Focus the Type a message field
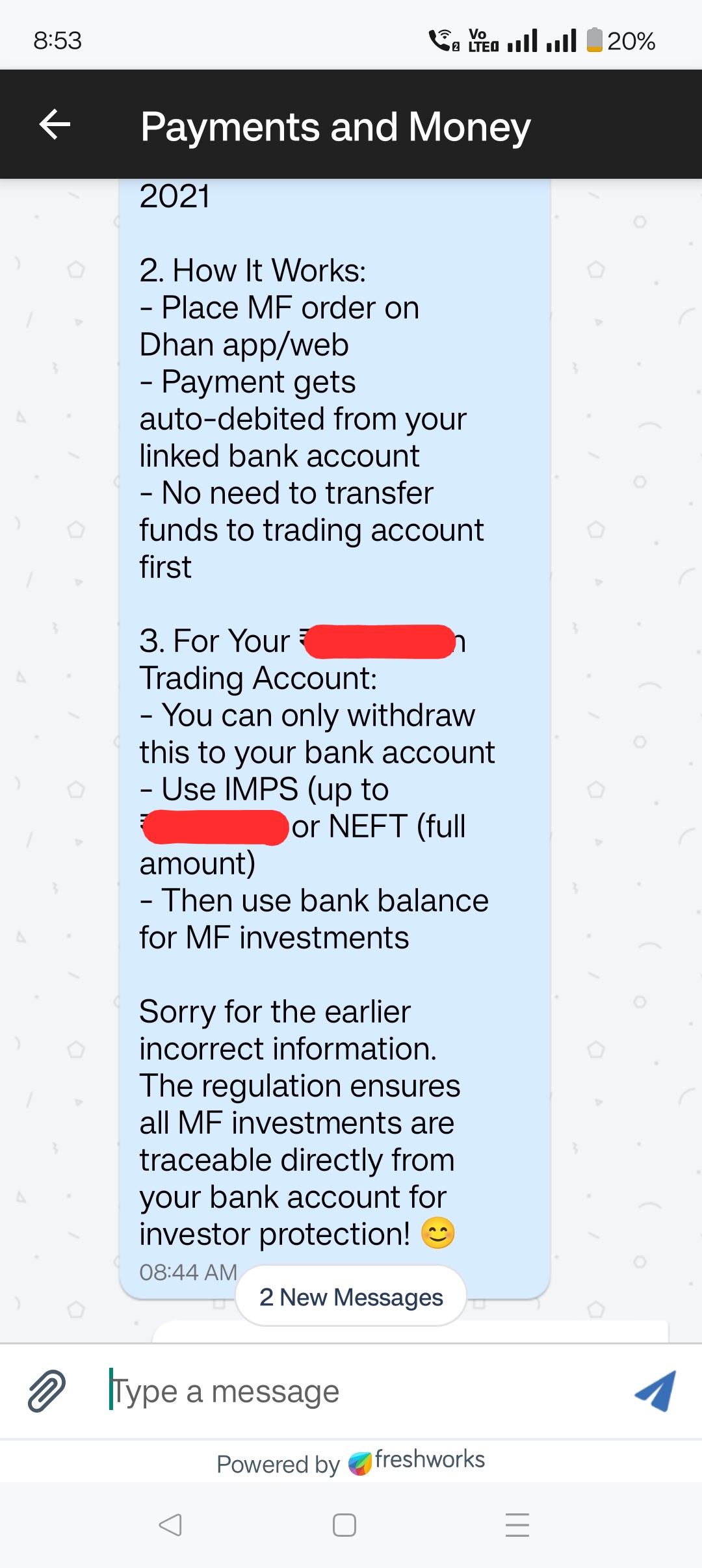Image resolution: width=702 pixels, height=1568 pixels. pos(351,1392)
